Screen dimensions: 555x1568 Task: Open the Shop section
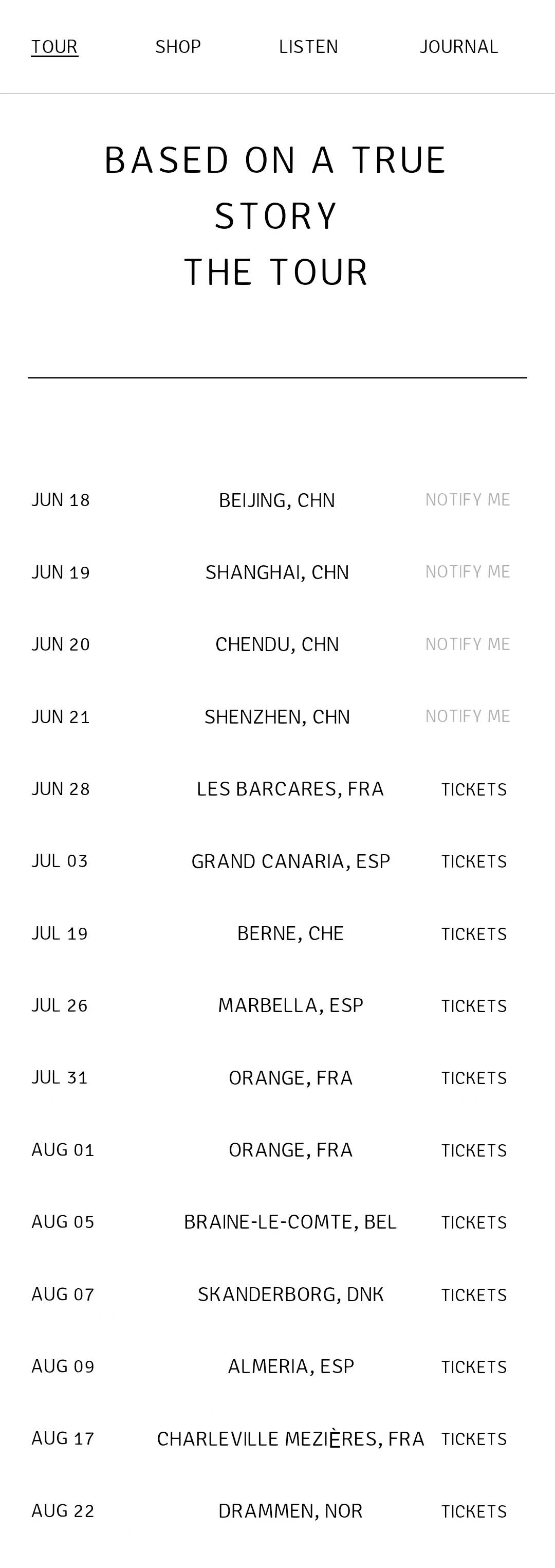pos(178,47)
